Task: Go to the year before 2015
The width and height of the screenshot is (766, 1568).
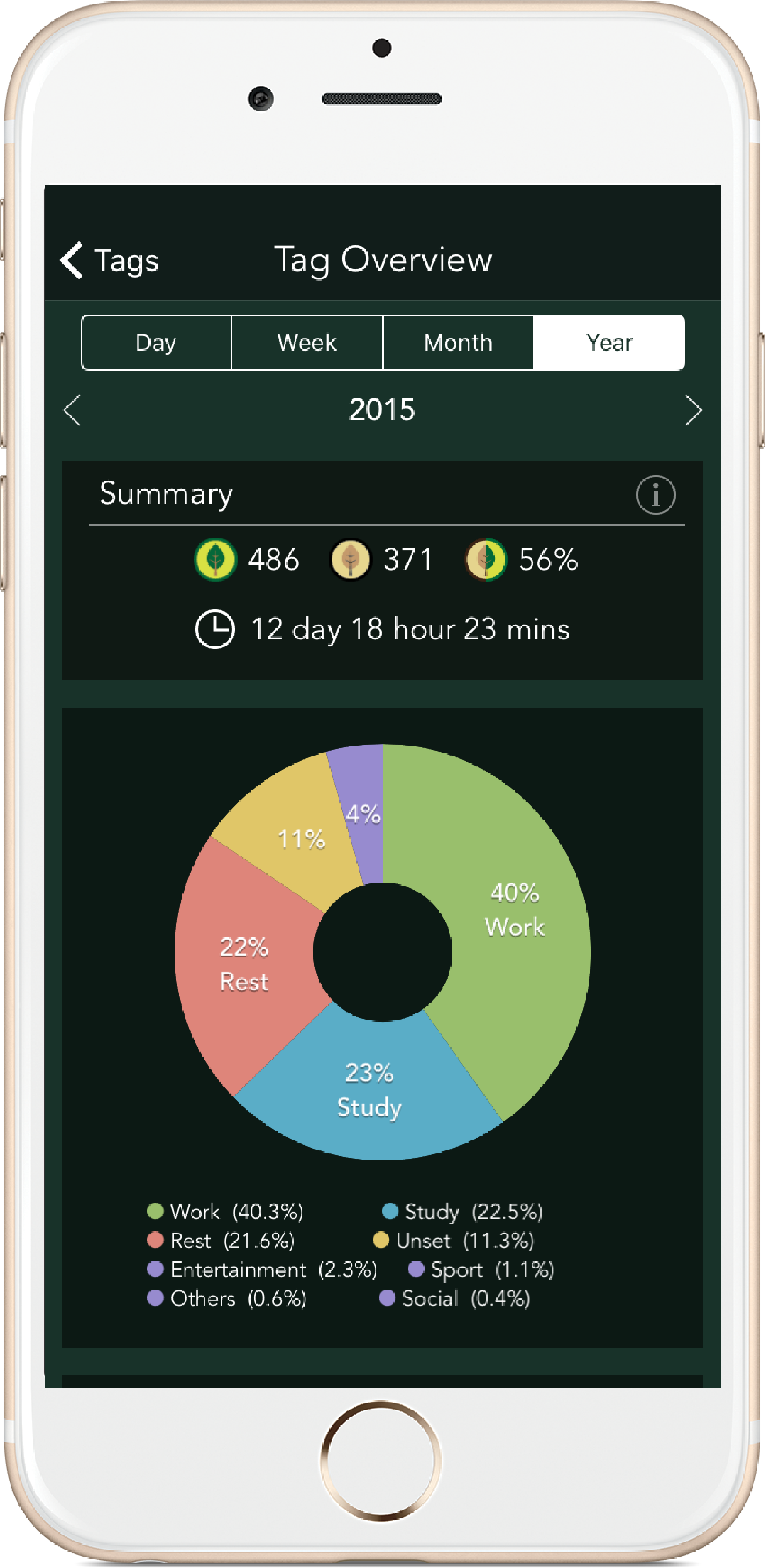Action: [x=72, y=410]
